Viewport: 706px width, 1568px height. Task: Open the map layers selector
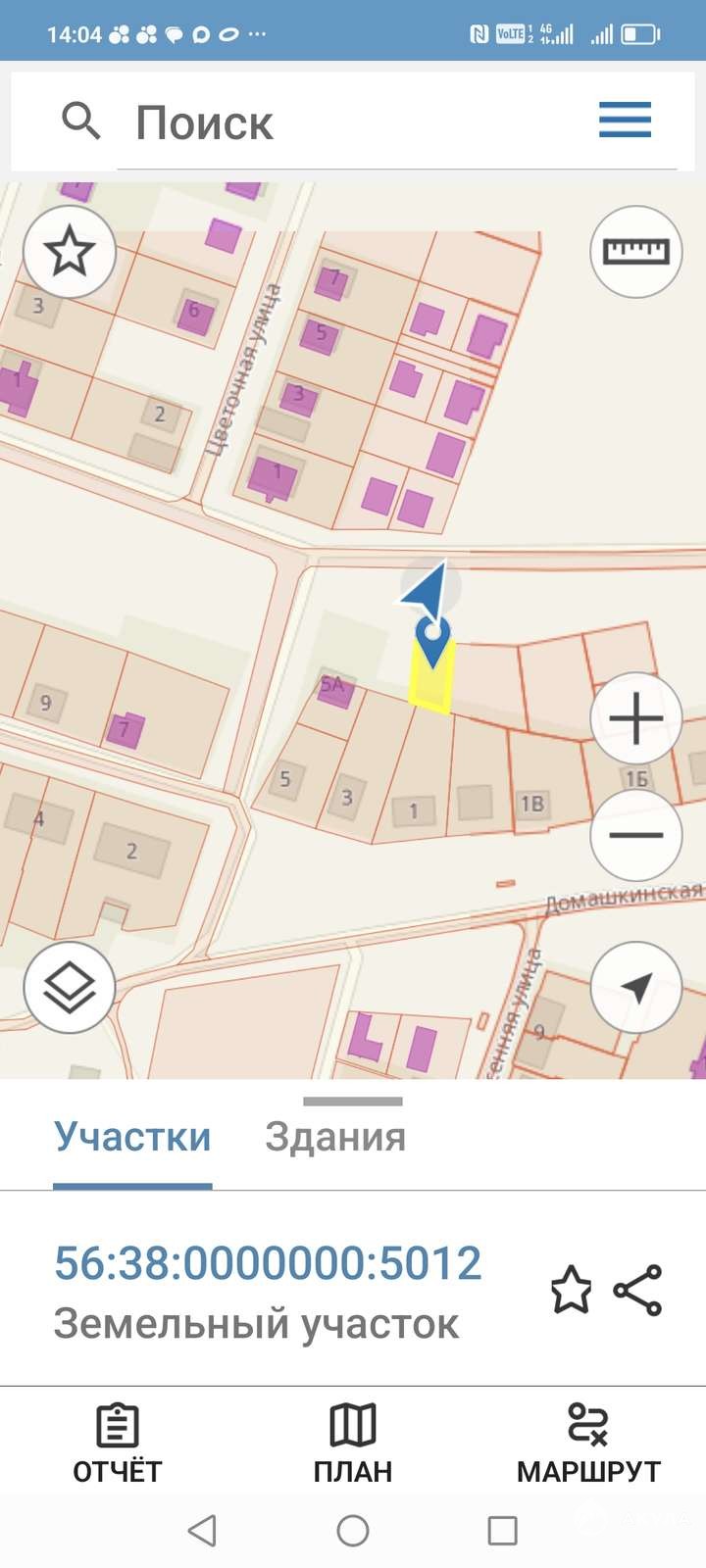click(x=70, y=988)
